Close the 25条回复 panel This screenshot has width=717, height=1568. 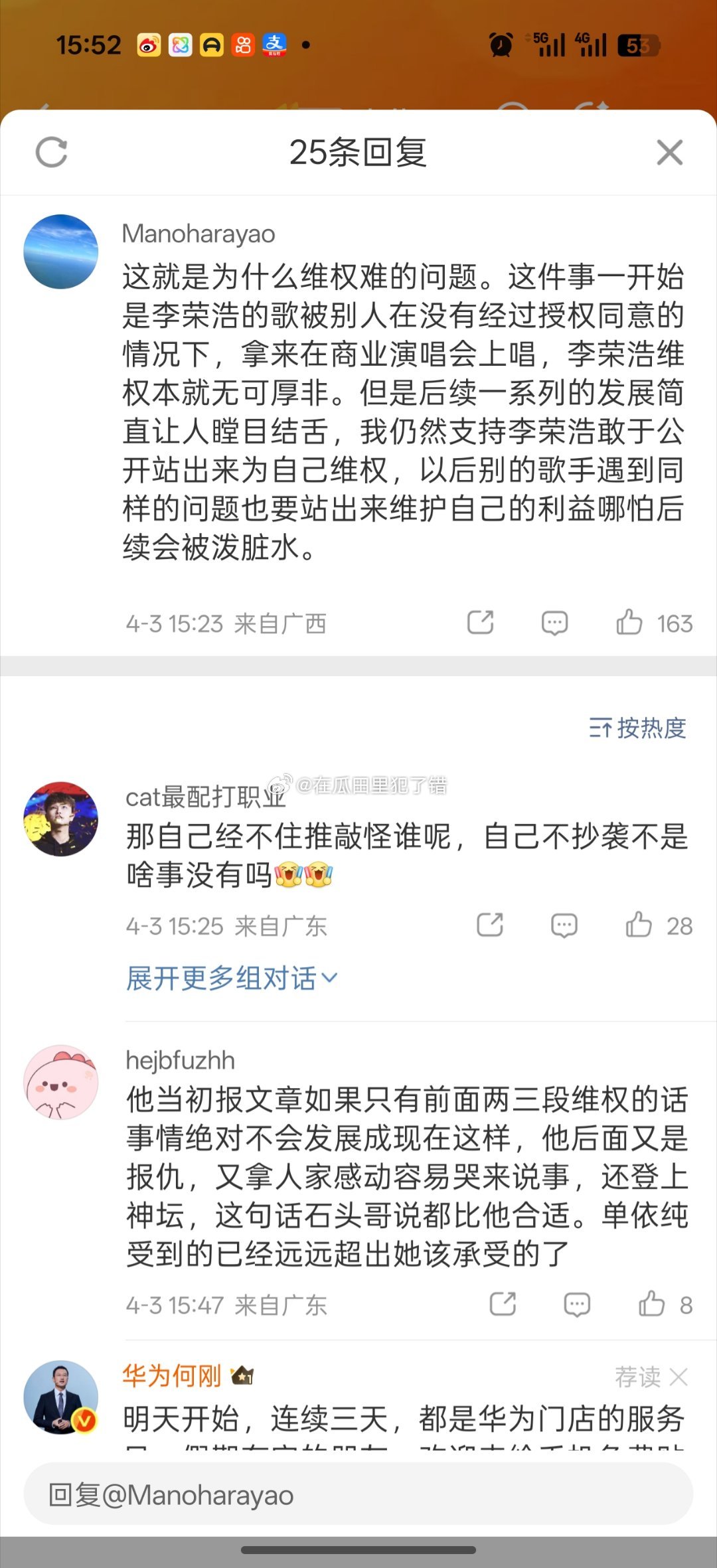point(669,151)
